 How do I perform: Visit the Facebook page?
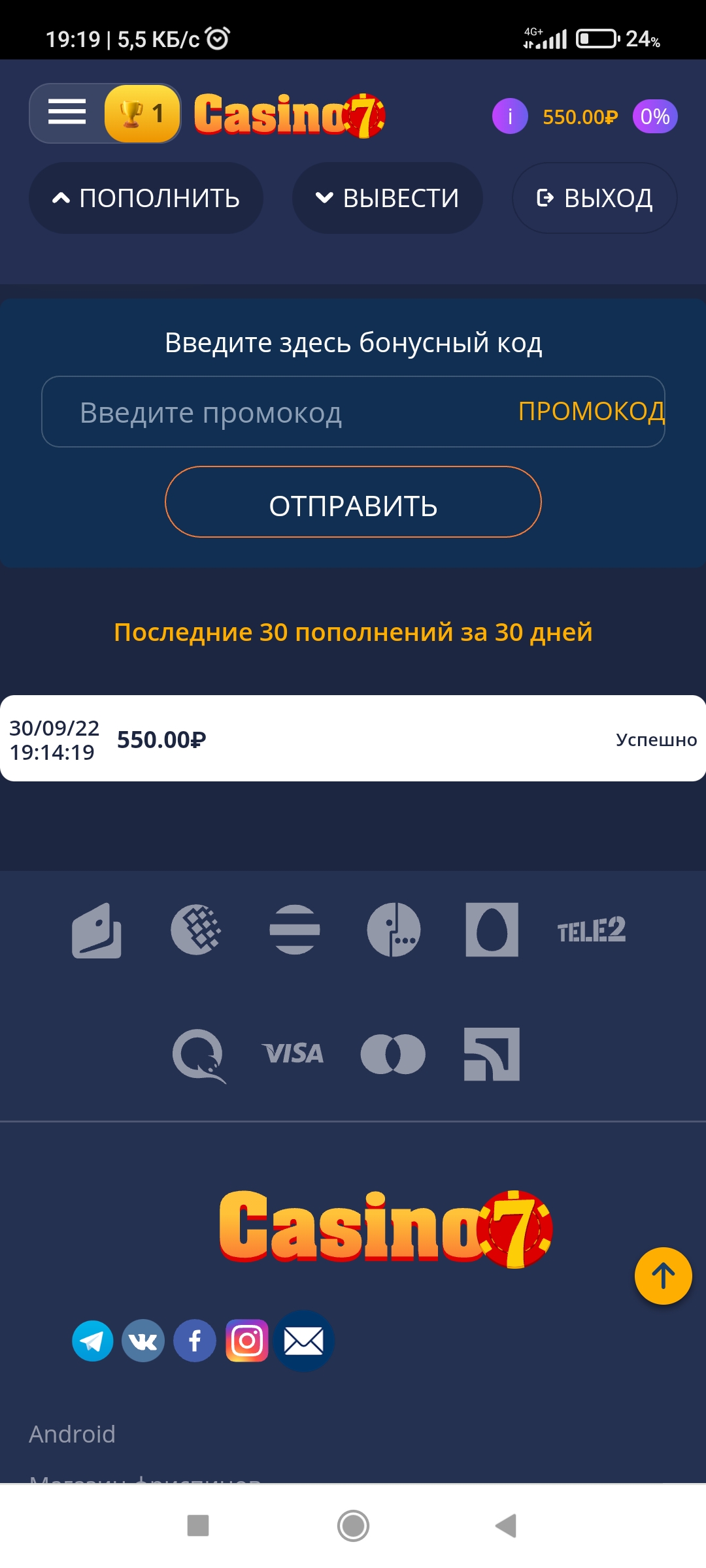[x=195, y=1341]
